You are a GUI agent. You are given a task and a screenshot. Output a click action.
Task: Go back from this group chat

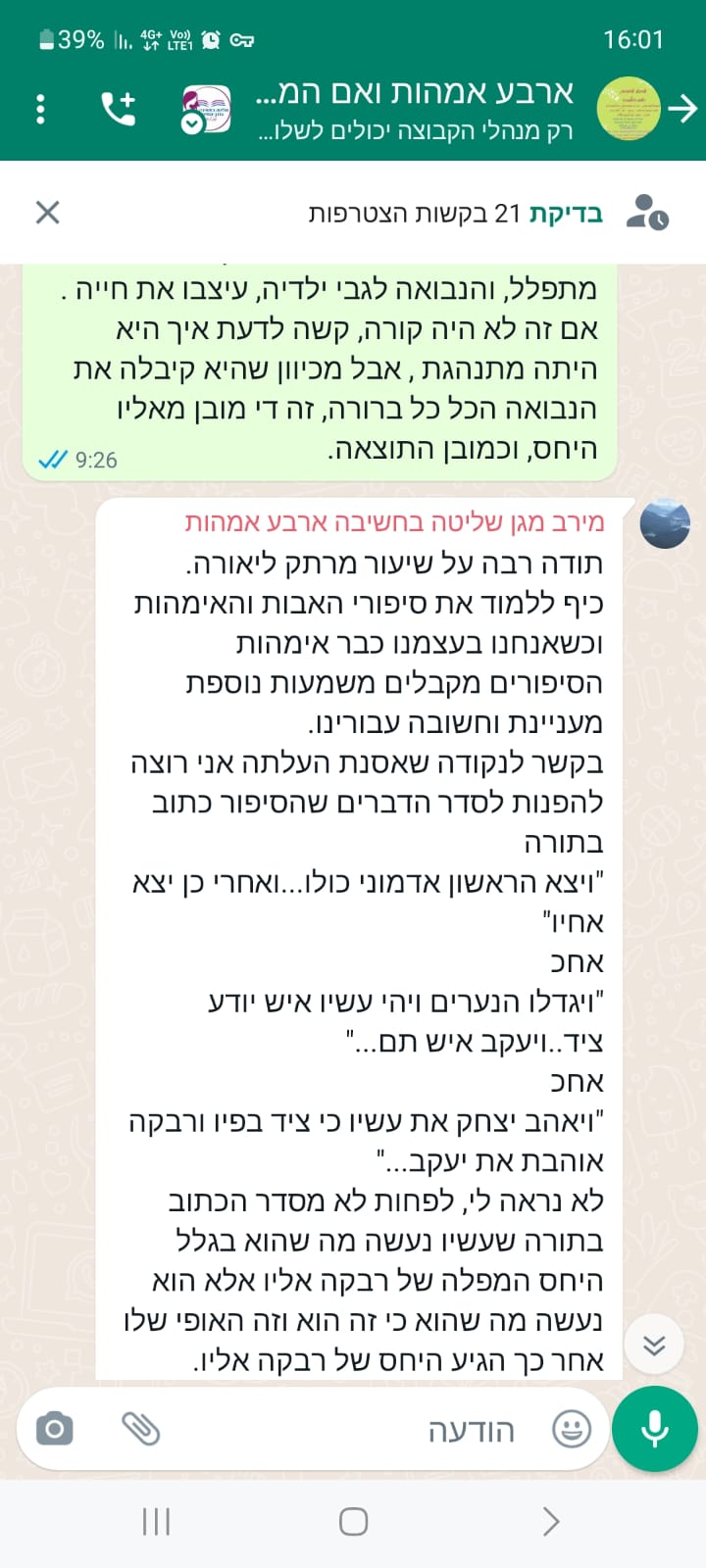click(x=682, y=109)
